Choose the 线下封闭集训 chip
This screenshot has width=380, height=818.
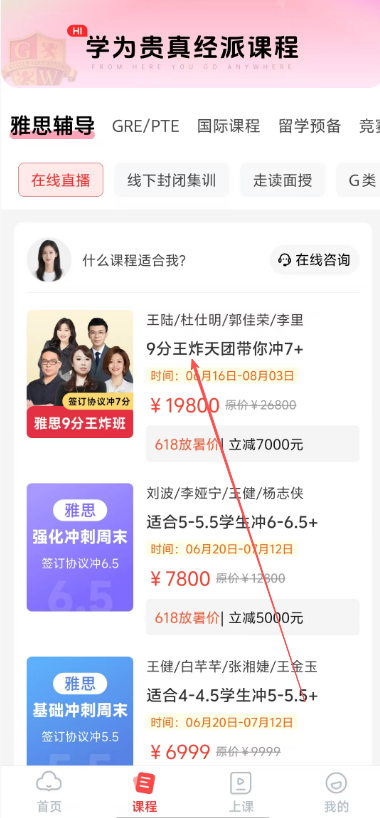coord(172,180)
